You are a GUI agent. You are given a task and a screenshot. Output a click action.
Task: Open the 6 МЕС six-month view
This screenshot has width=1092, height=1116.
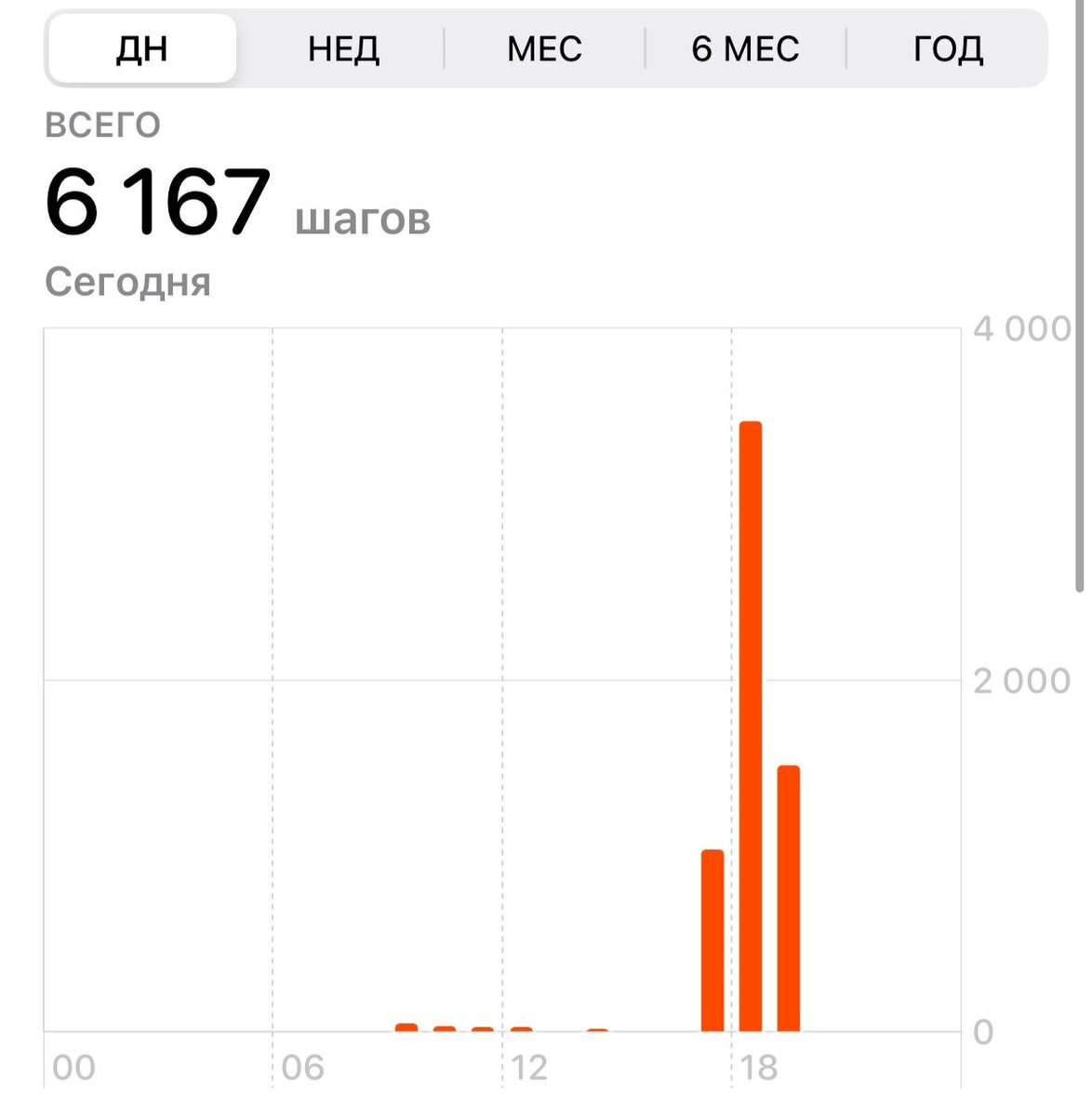(745, 48)
